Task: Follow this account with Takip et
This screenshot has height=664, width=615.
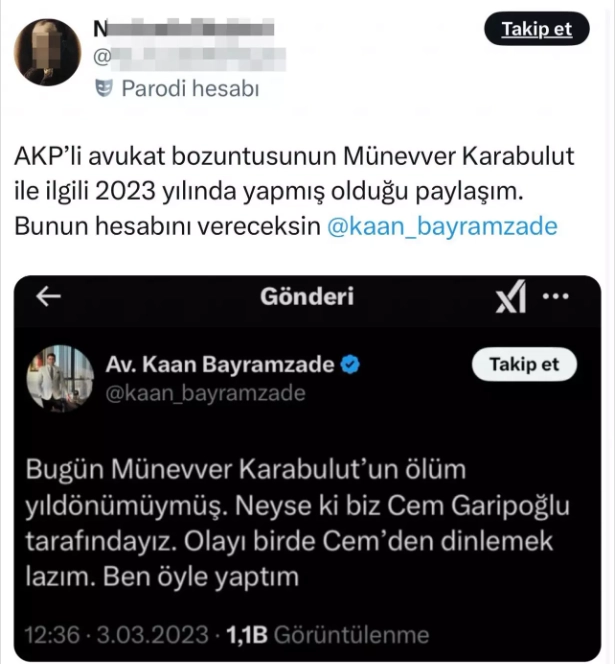Action: pos(537,29)
